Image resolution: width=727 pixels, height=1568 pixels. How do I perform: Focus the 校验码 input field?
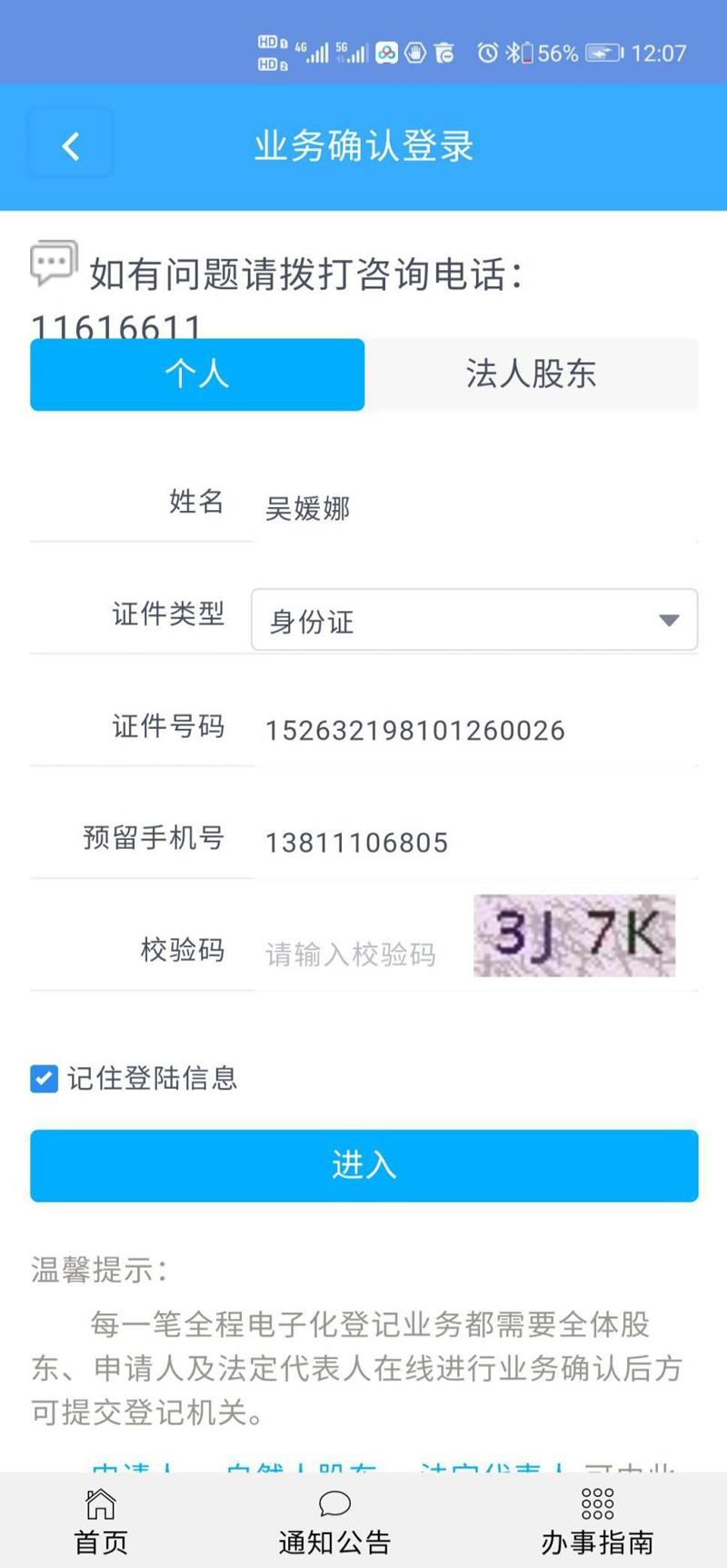pyautogui.click(x=359, y=954)
